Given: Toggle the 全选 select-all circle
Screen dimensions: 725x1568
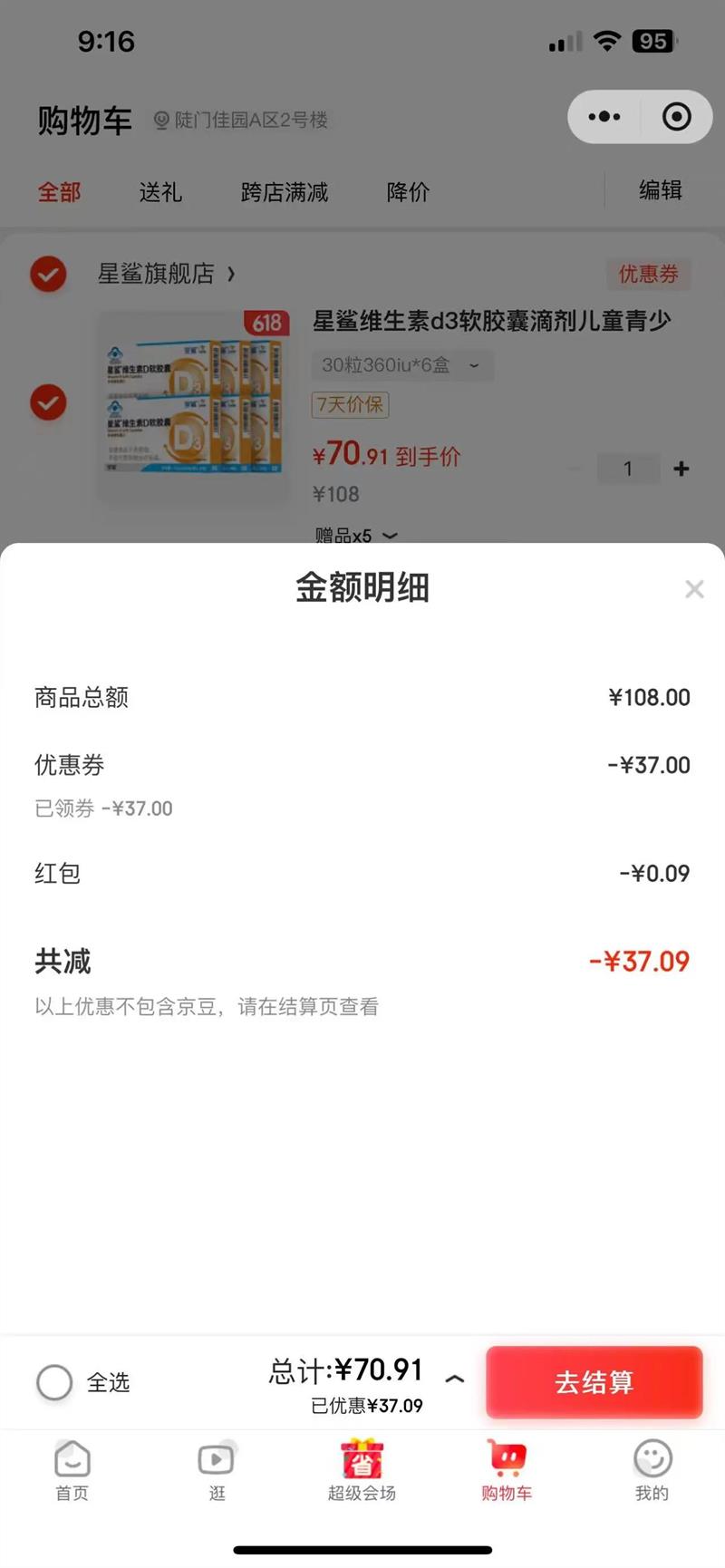Looking at the screenshot, I should coord(54,1383).
